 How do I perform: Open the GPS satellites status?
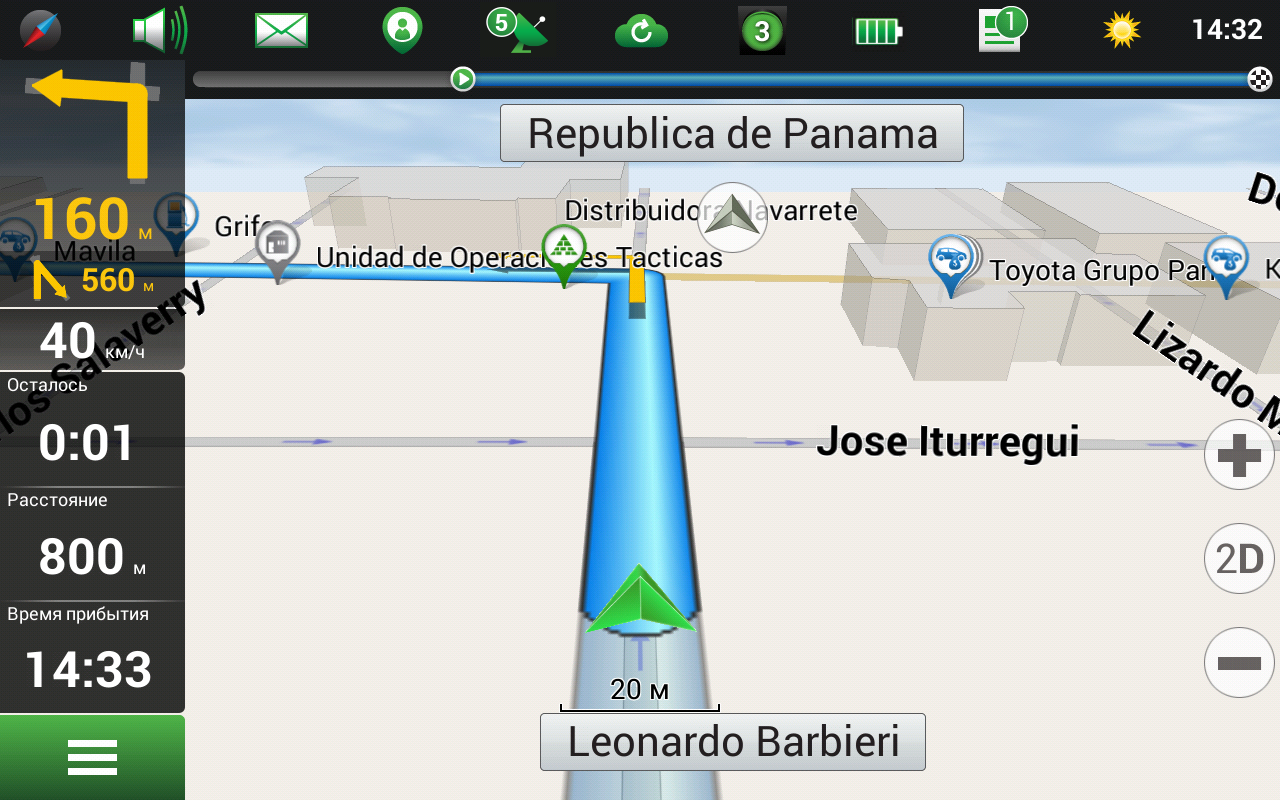[520, 31]
